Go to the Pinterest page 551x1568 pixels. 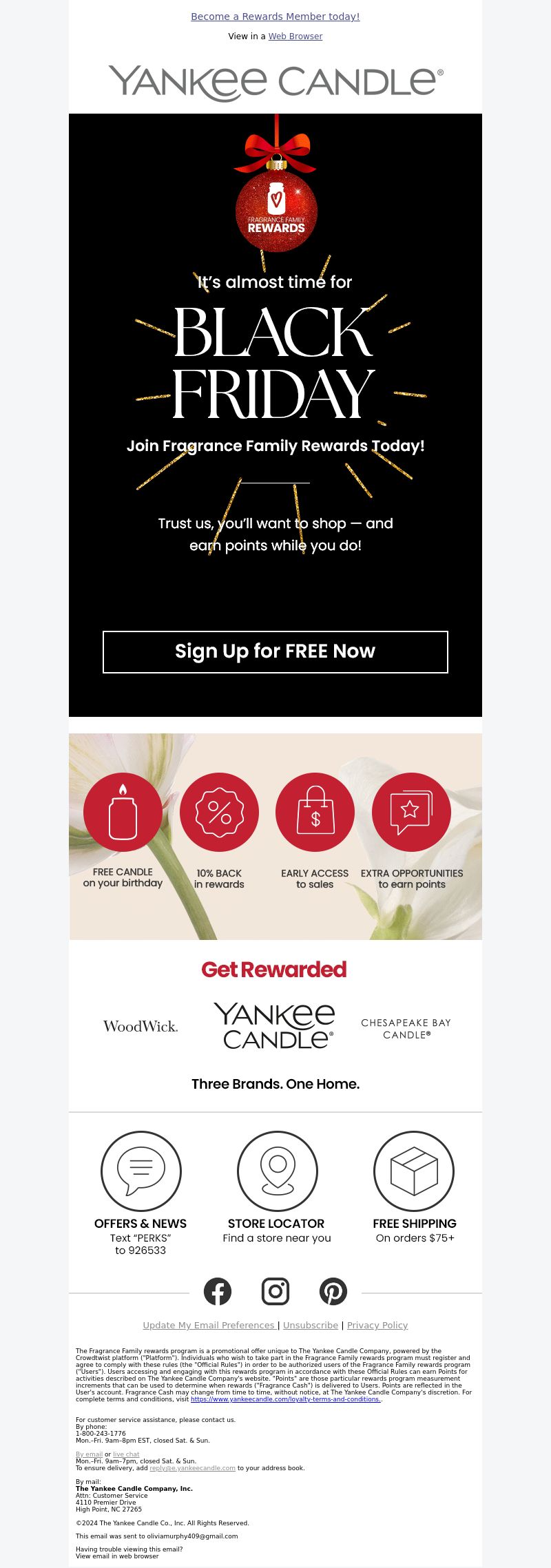tap(333, 1291)
